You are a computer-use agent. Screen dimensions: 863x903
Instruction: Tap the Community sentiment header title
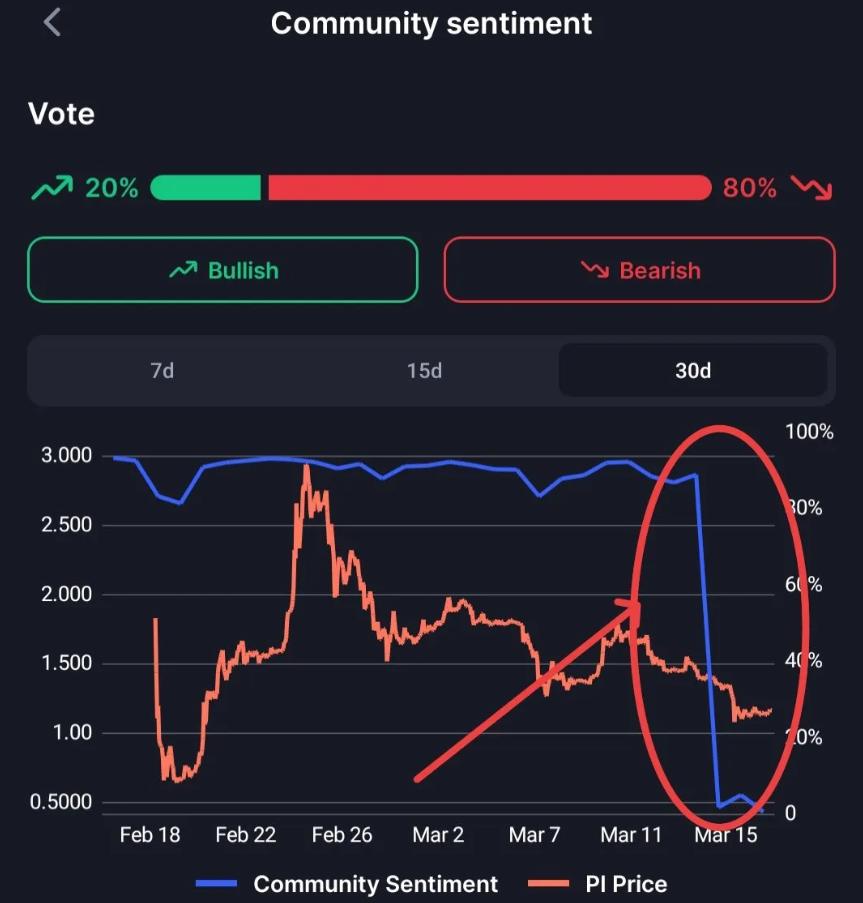[x=431, y=23]
